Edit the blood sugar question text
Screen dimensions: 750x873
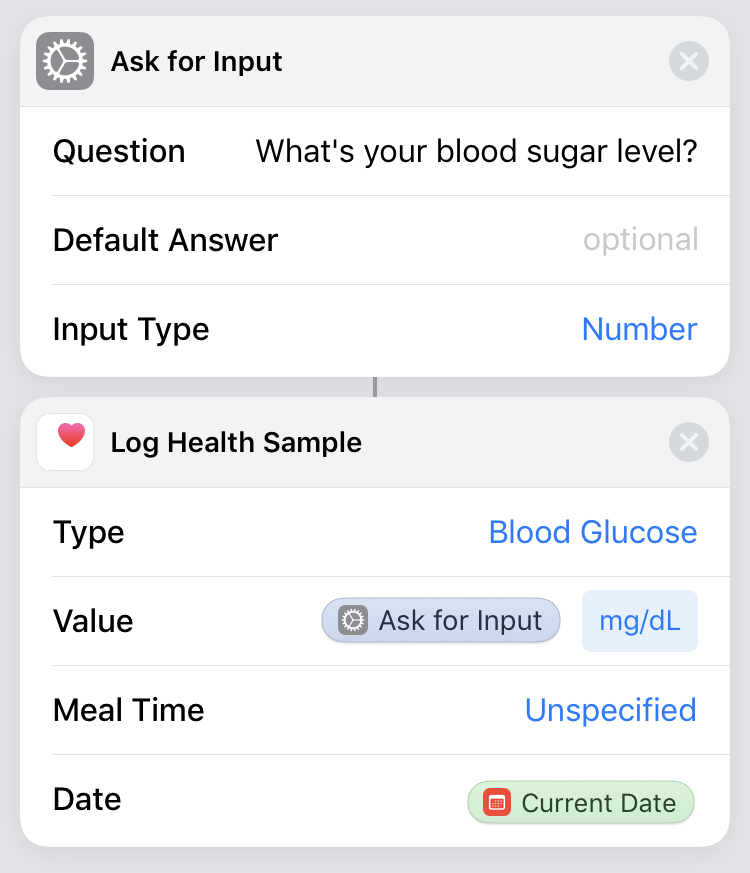(476, 152)
